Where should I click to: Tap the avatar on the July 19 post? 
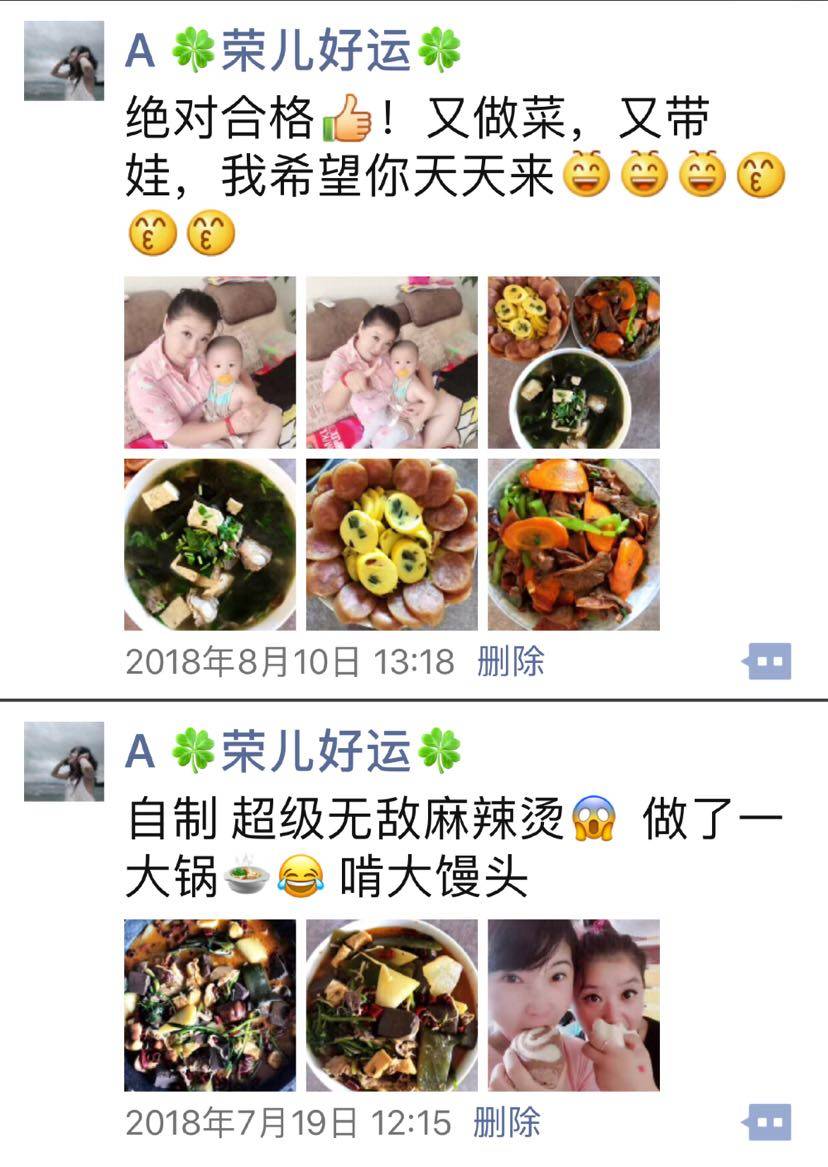64,761
